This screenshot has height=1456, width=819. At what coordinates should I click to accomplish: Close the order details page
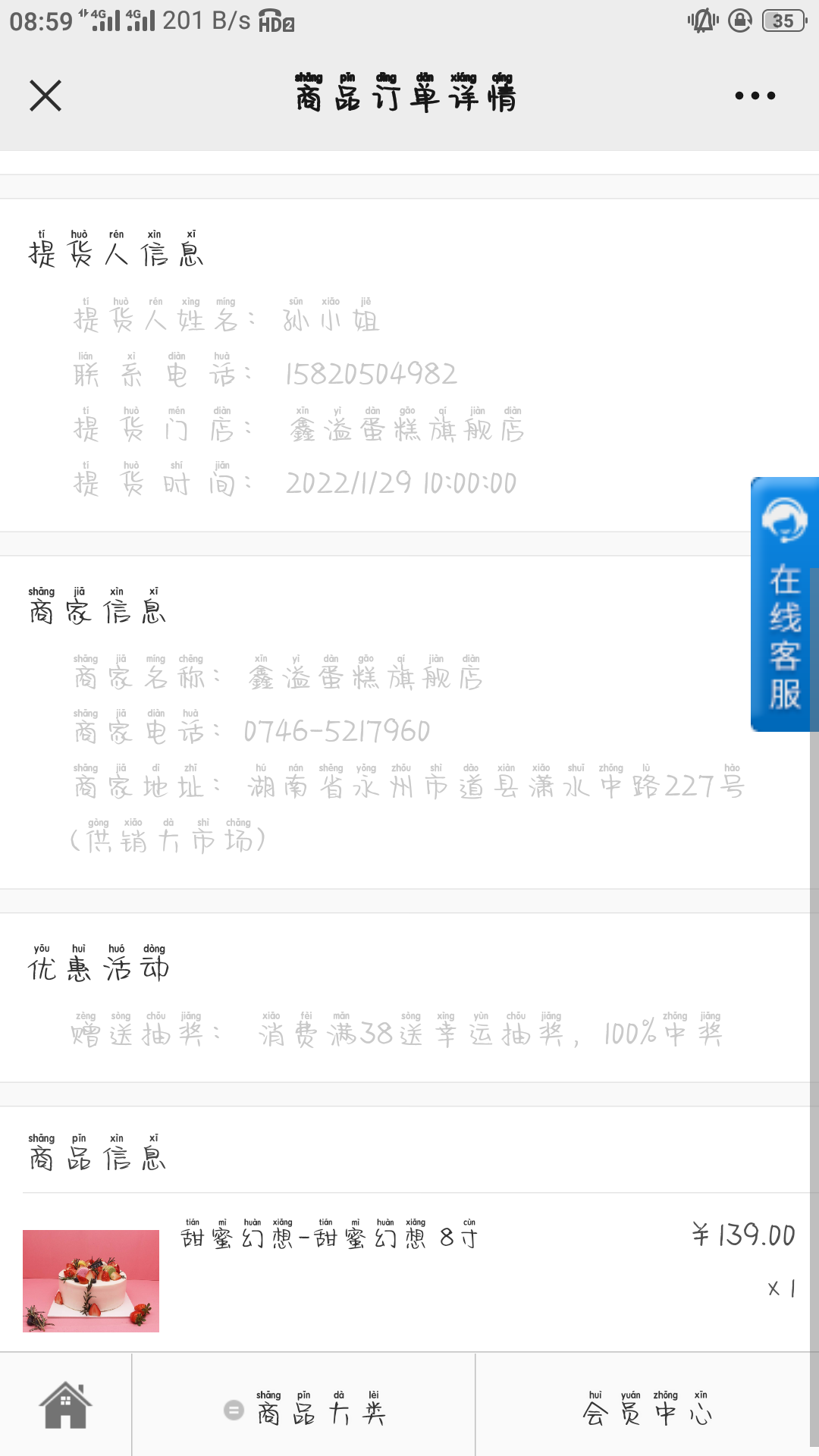(x=45, y=96)
